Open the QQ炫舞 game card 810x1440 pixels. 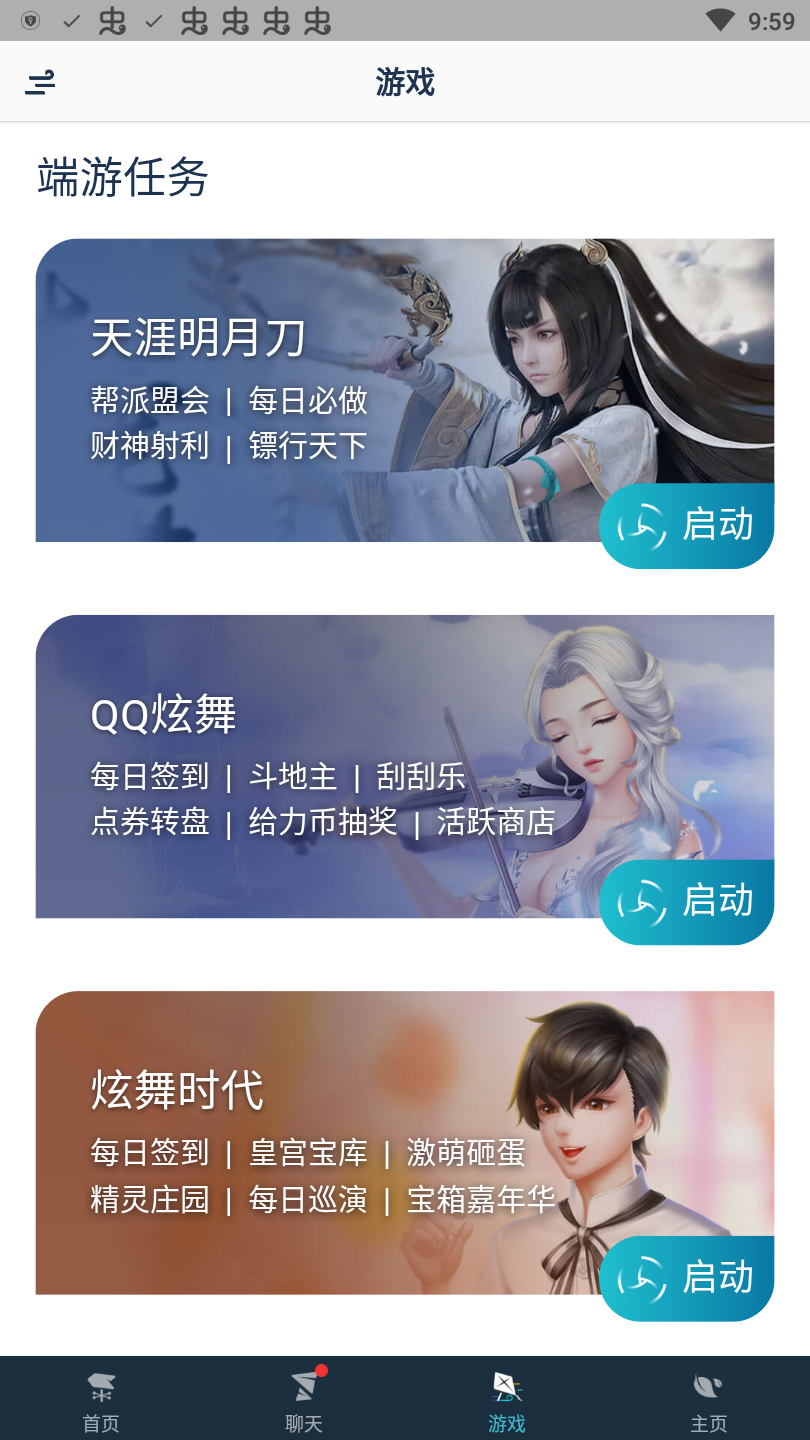coord(405,766)
